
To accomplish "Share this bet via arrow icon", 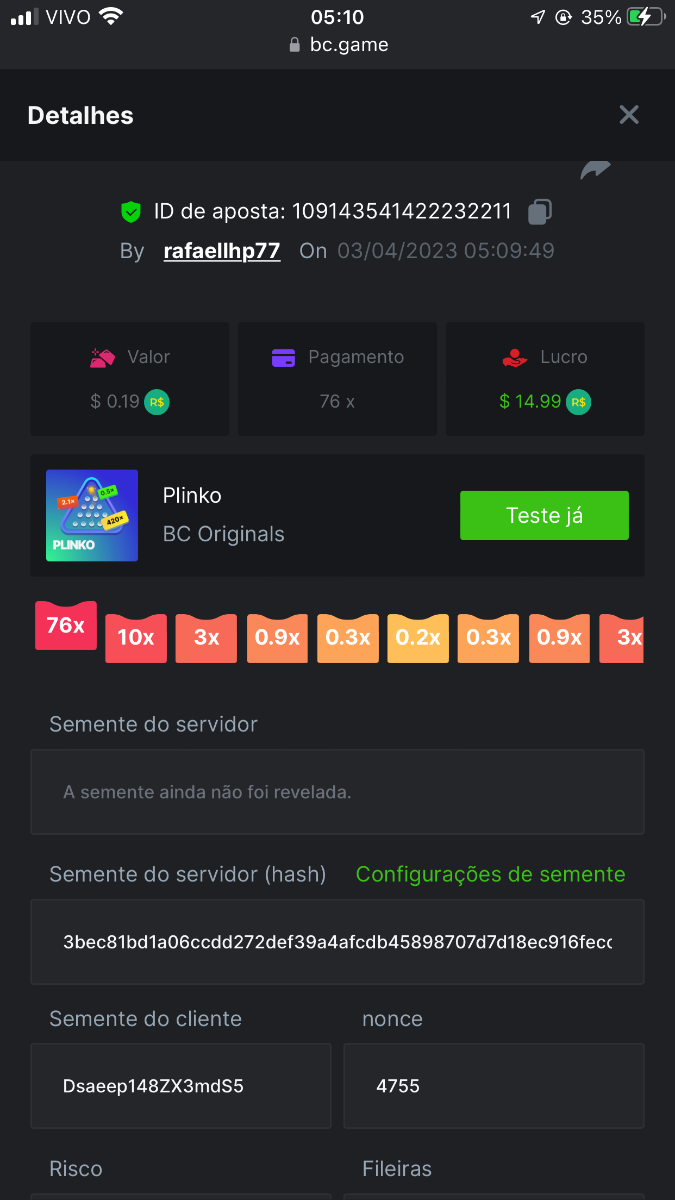I will click(595, 170).
